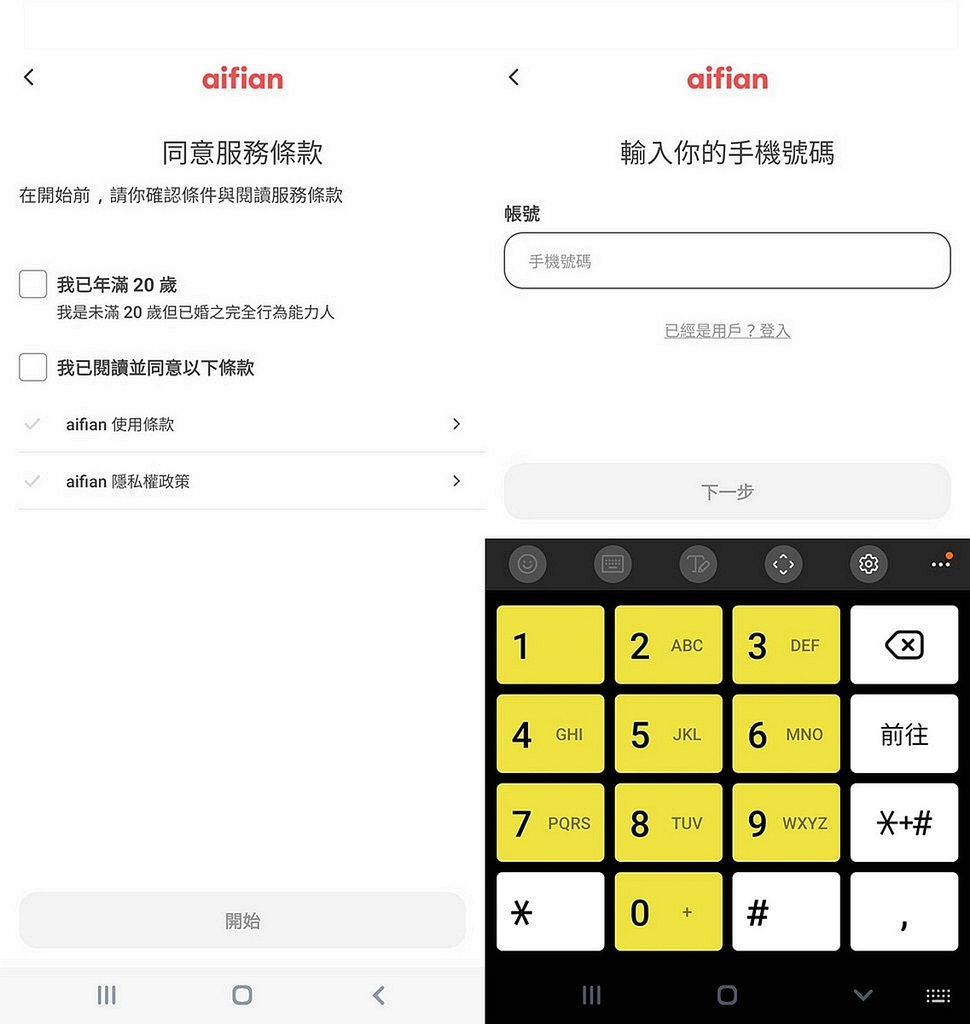Go back from the 輸入你的手機號碼 screen
970x1024 pixels.
tap(514, 77)
